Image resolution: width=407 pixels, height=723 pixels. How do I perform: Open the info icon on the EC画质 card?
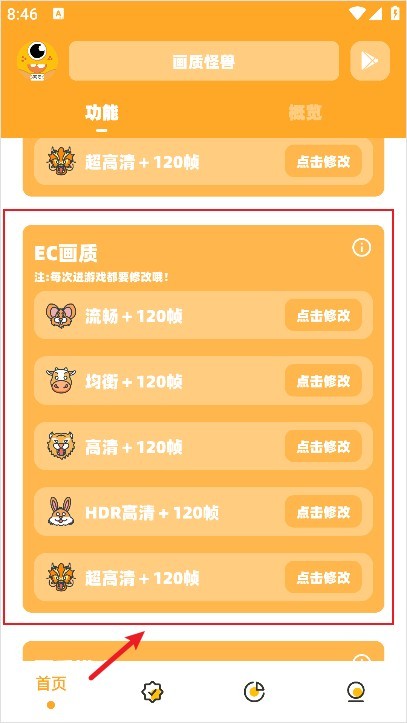coord(361,248)
